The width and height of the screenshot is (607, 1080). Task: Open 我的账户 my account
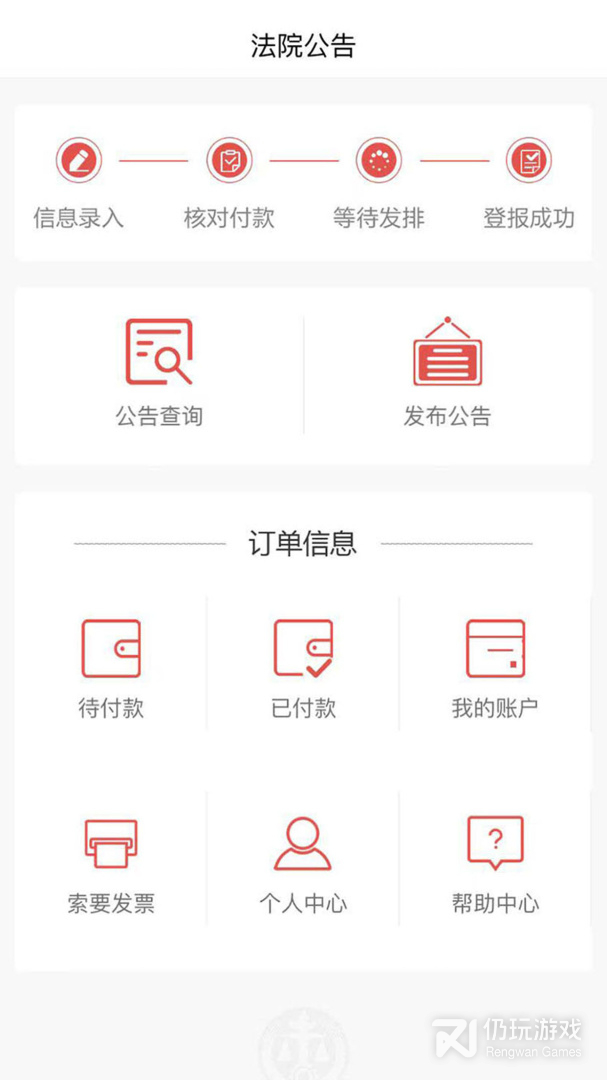pos(495,667)
